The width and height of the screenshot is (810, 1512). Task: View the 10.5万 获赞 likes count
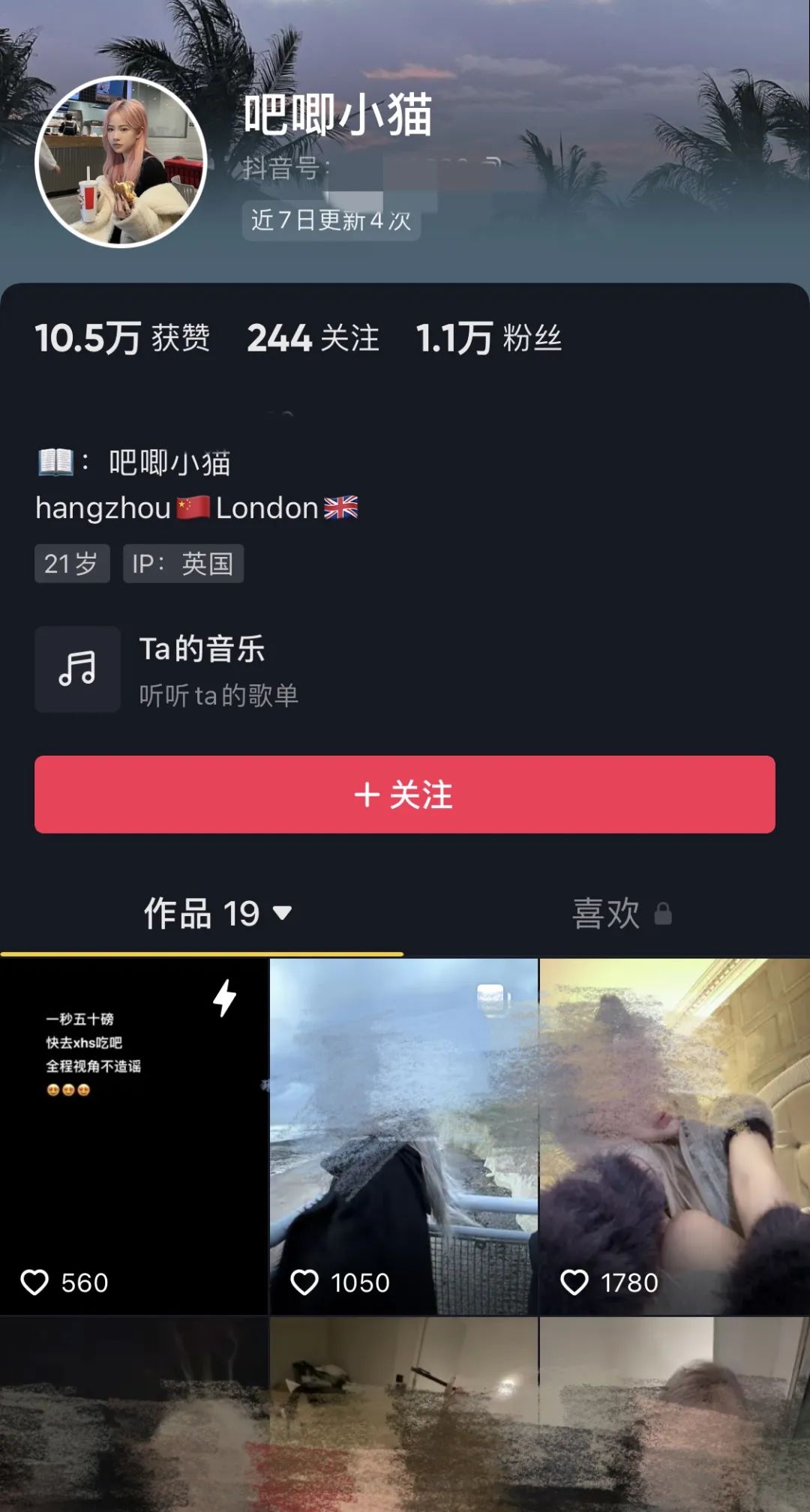coord(122,337)
